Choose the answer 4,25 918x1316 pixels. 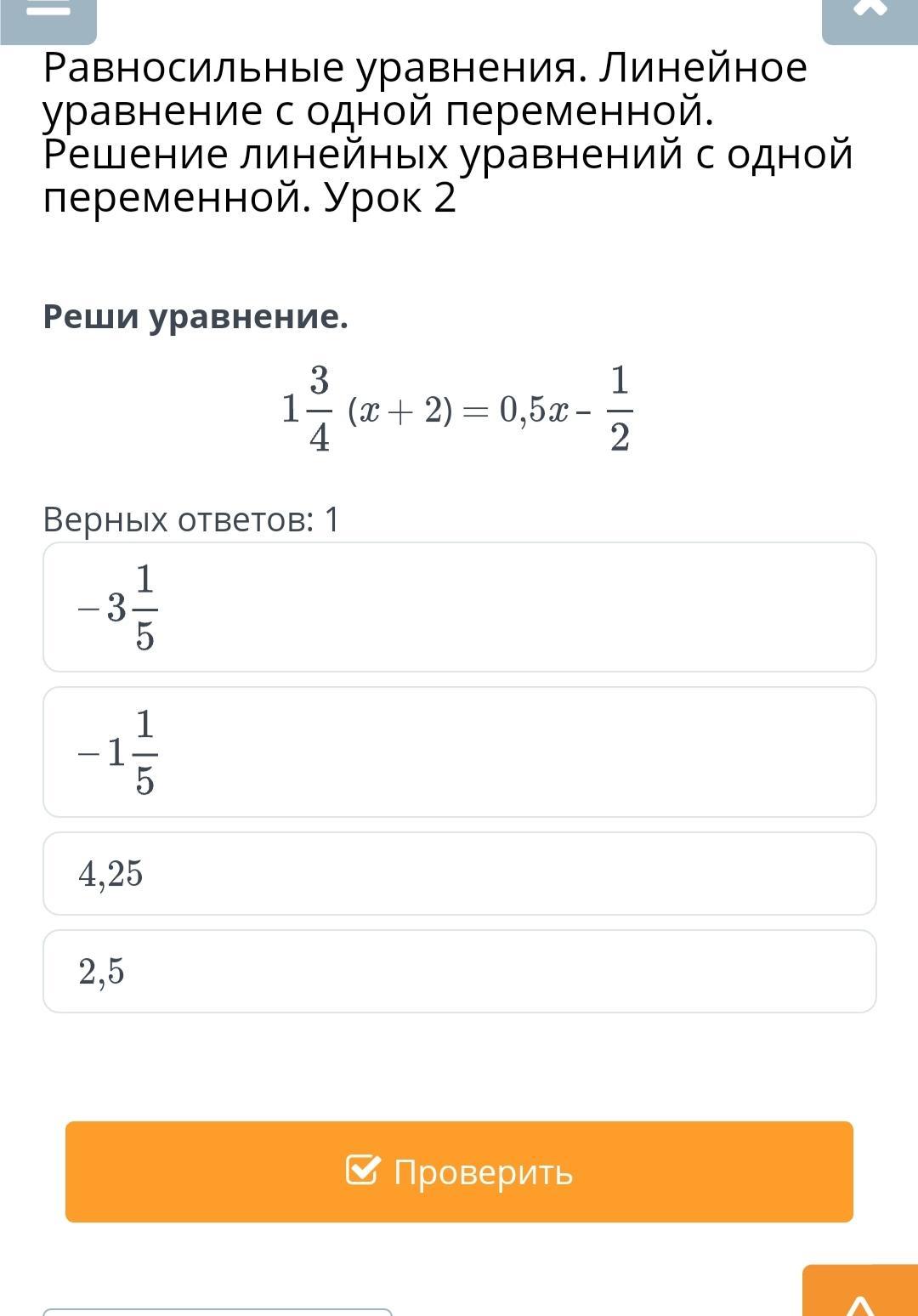pyautogui.click(x=459, y=873)
